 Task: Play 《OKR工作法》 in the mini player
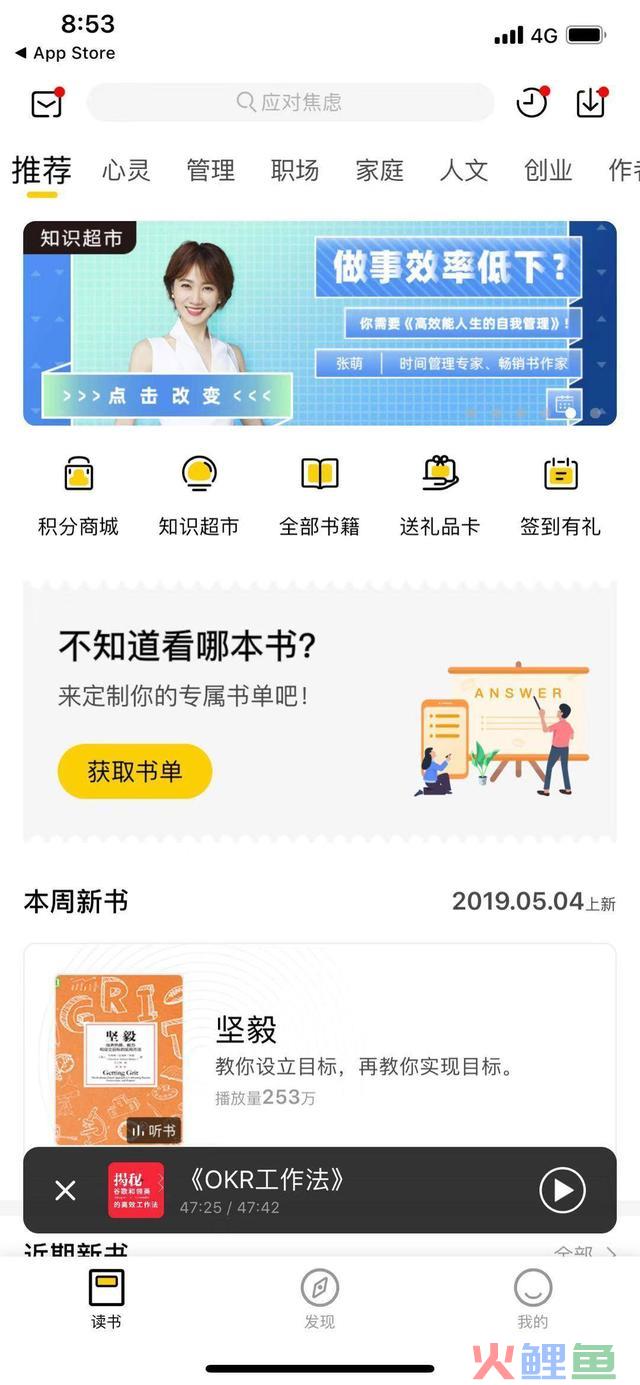pyautogui.click(x=563, y=1190)
